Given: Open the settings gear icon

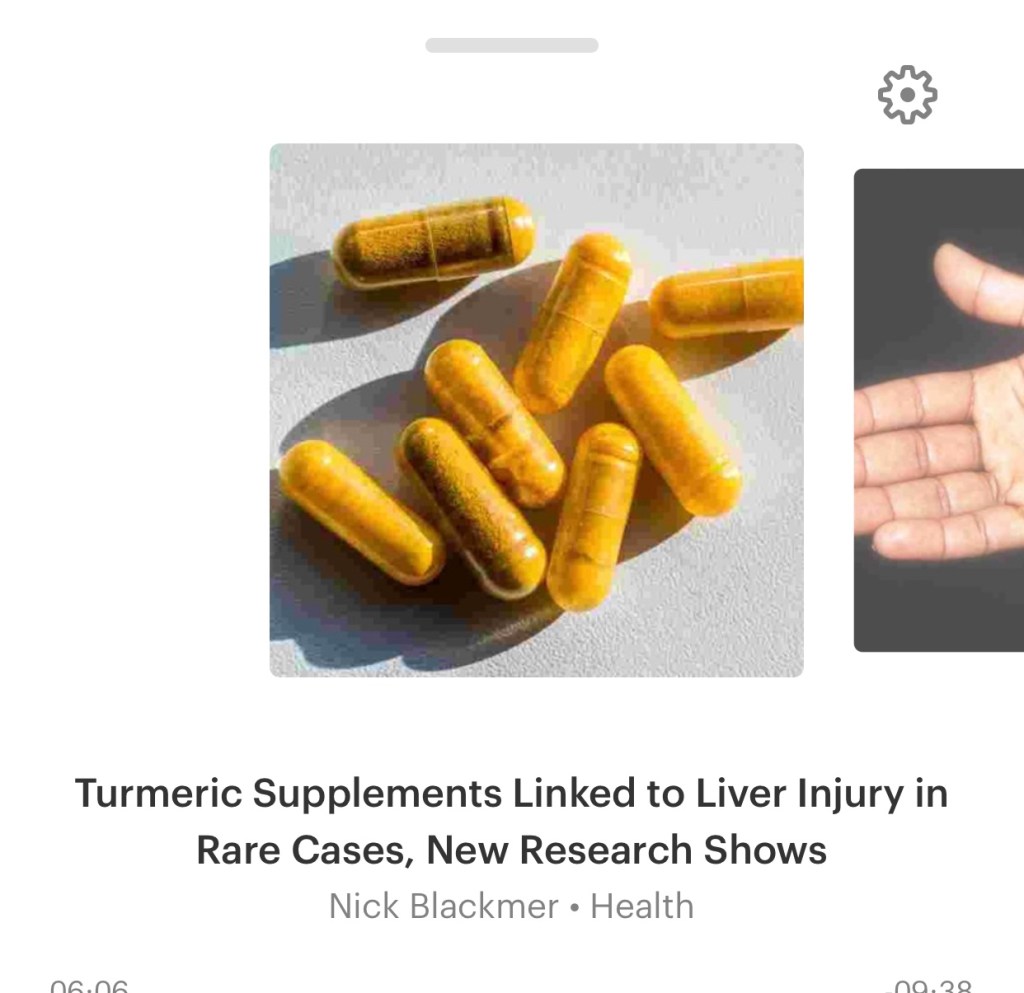Looking at the screenshot, I should point(907,96).
